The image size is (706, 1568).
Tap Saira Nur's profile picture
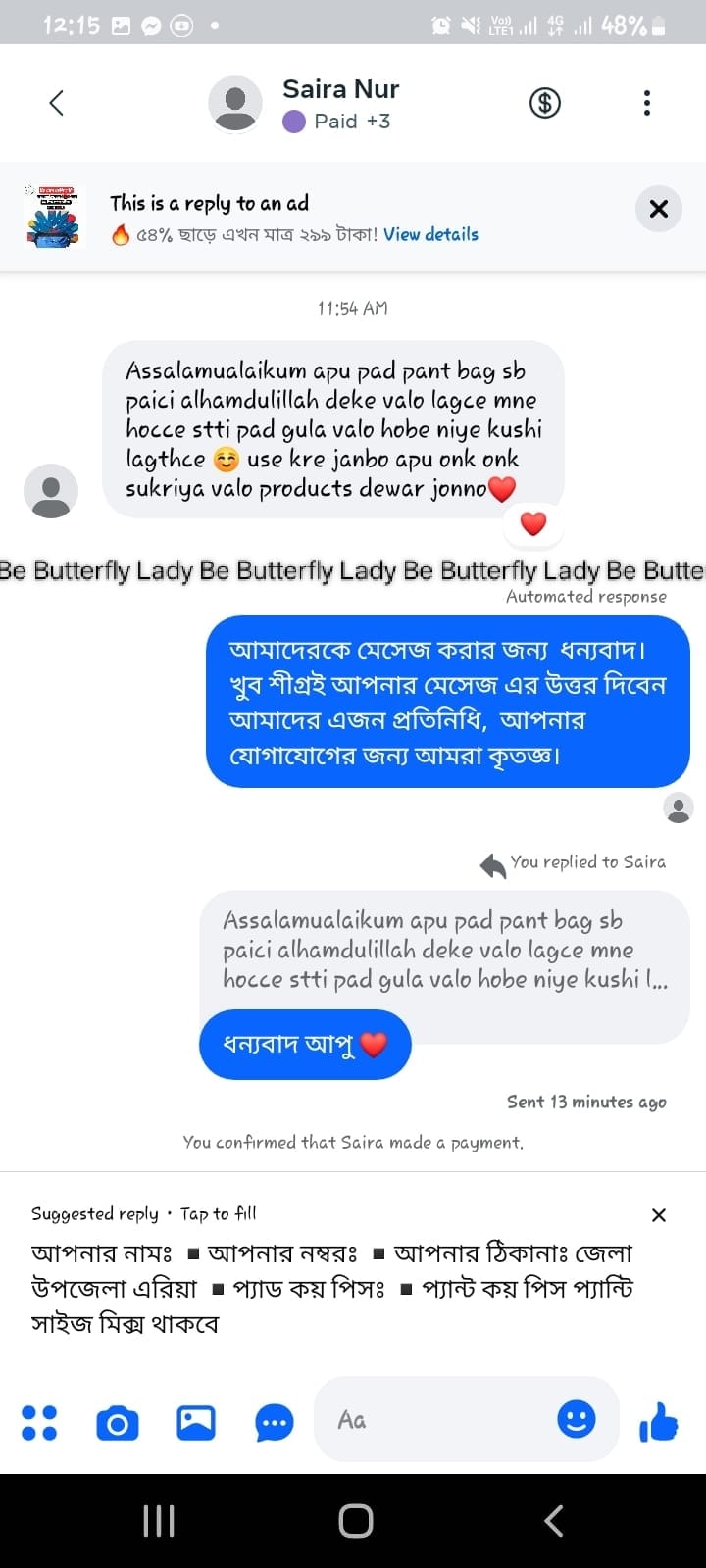tap(235, 102)
